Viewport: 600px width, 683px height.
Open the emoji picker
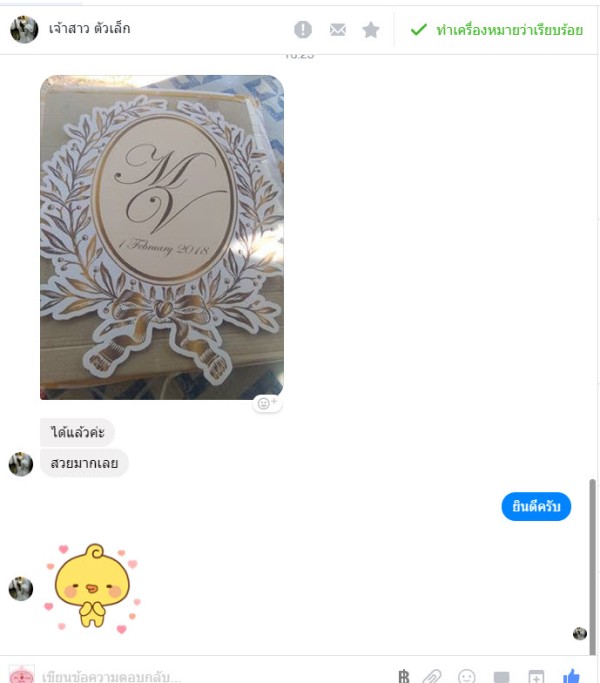[466, 676]
